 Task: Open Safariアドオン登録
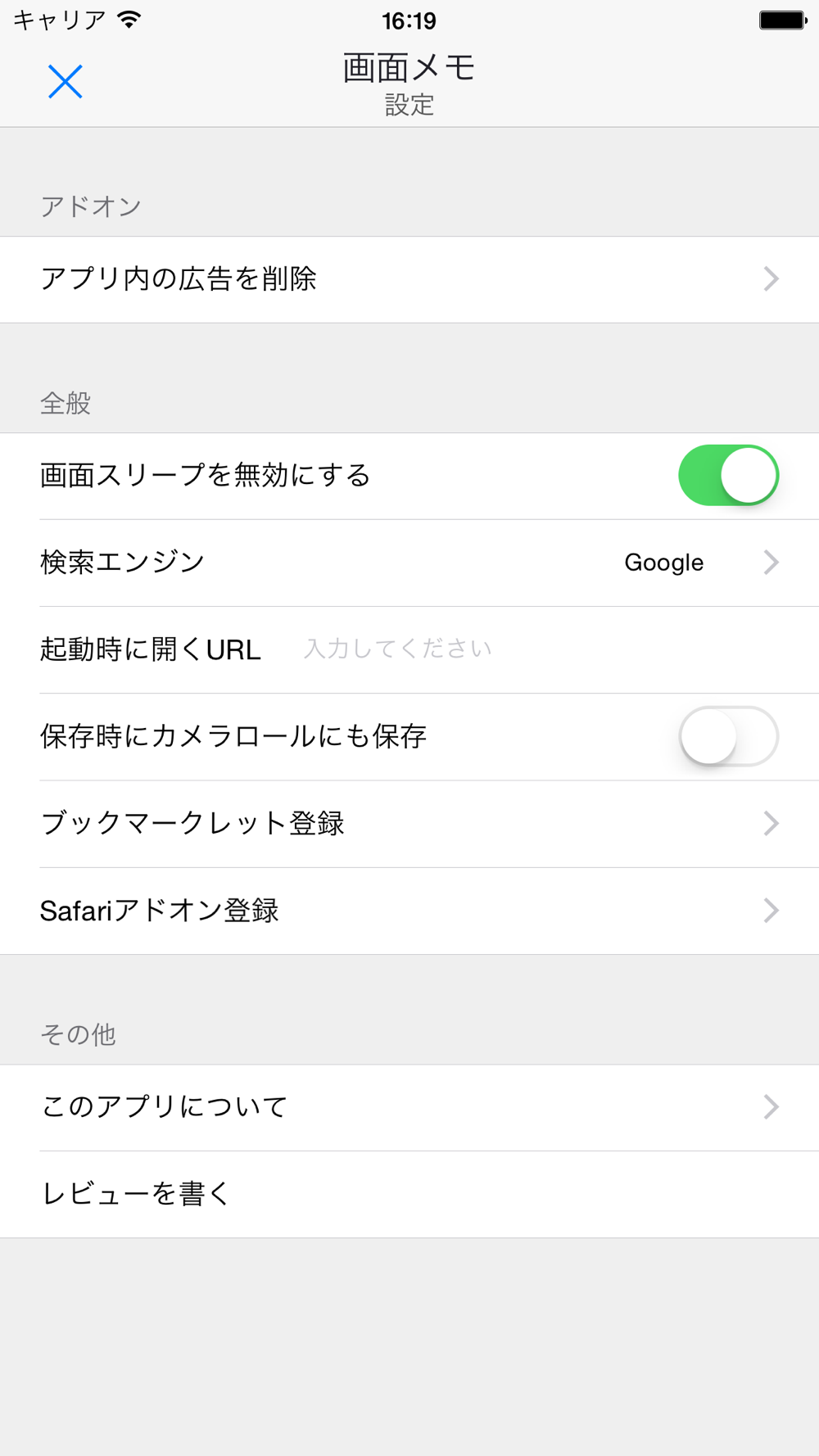tap(409, 911)
